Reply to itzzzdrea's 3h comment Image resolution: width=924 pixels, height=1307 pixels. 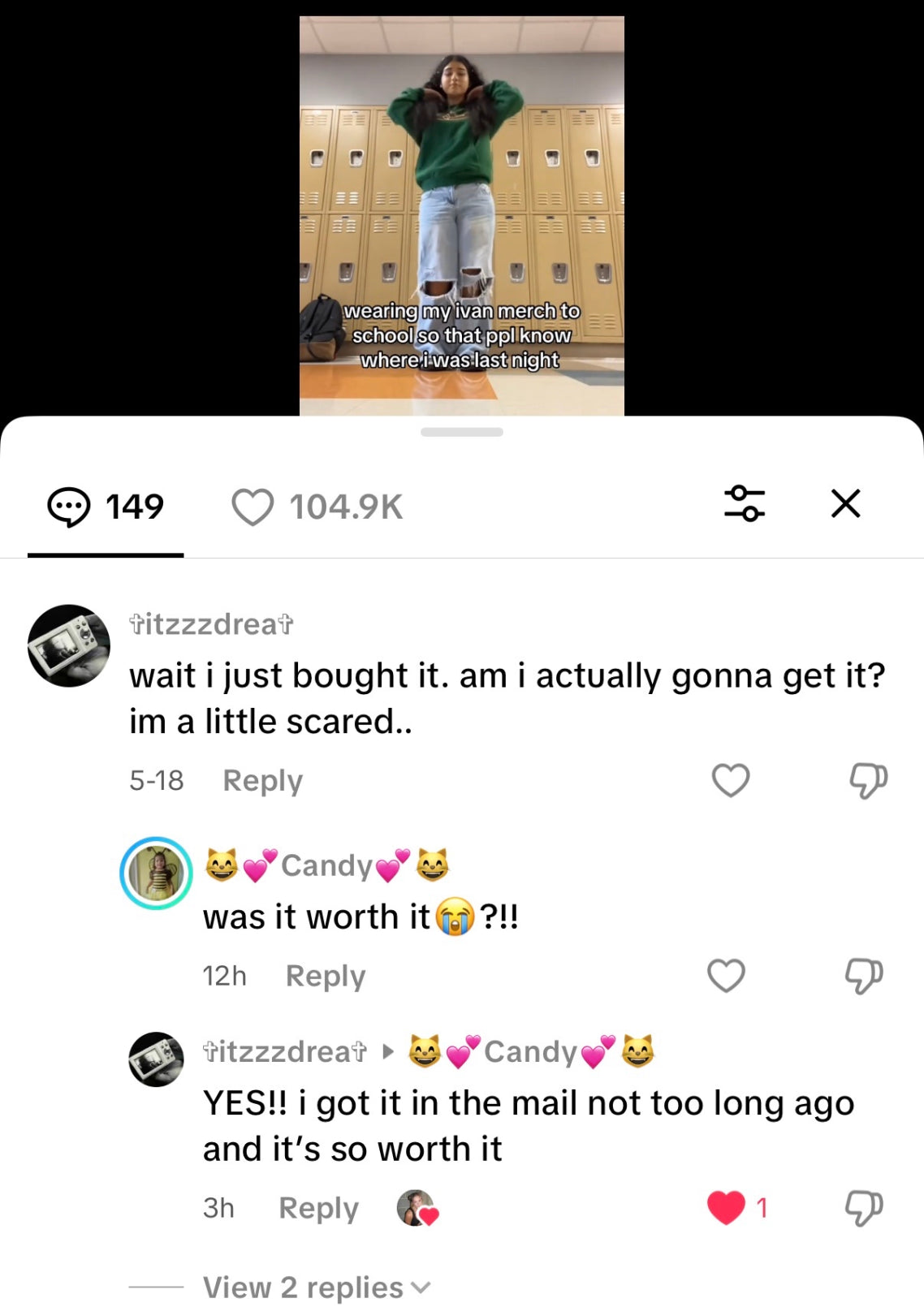pos(318,1208)
